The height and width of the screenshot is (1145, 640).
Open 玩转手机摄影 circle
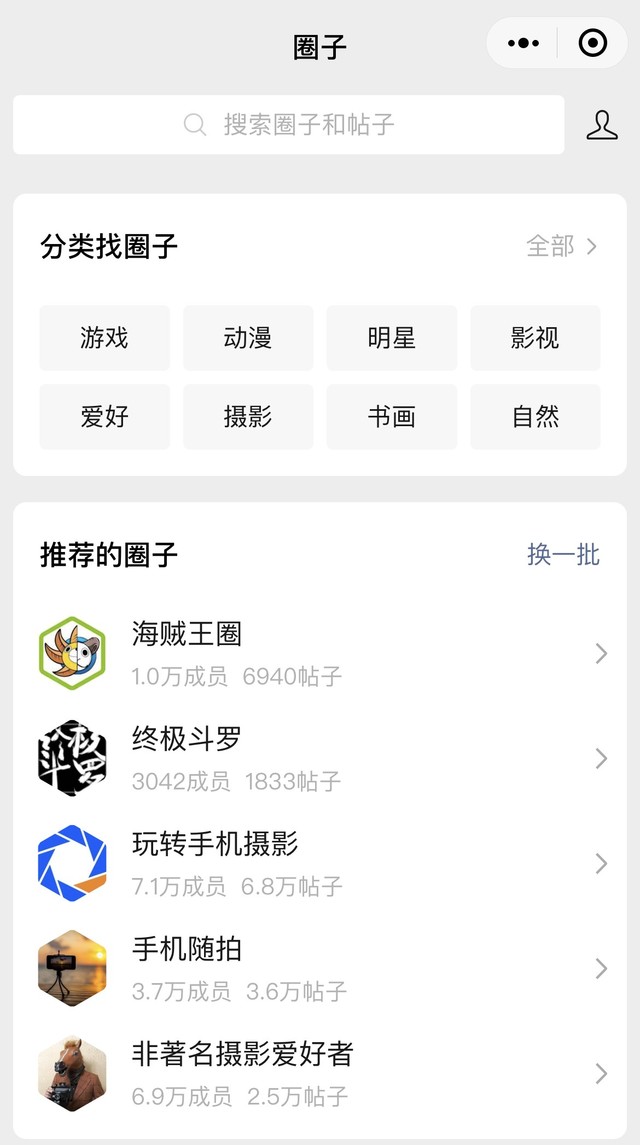pos(320,864)
